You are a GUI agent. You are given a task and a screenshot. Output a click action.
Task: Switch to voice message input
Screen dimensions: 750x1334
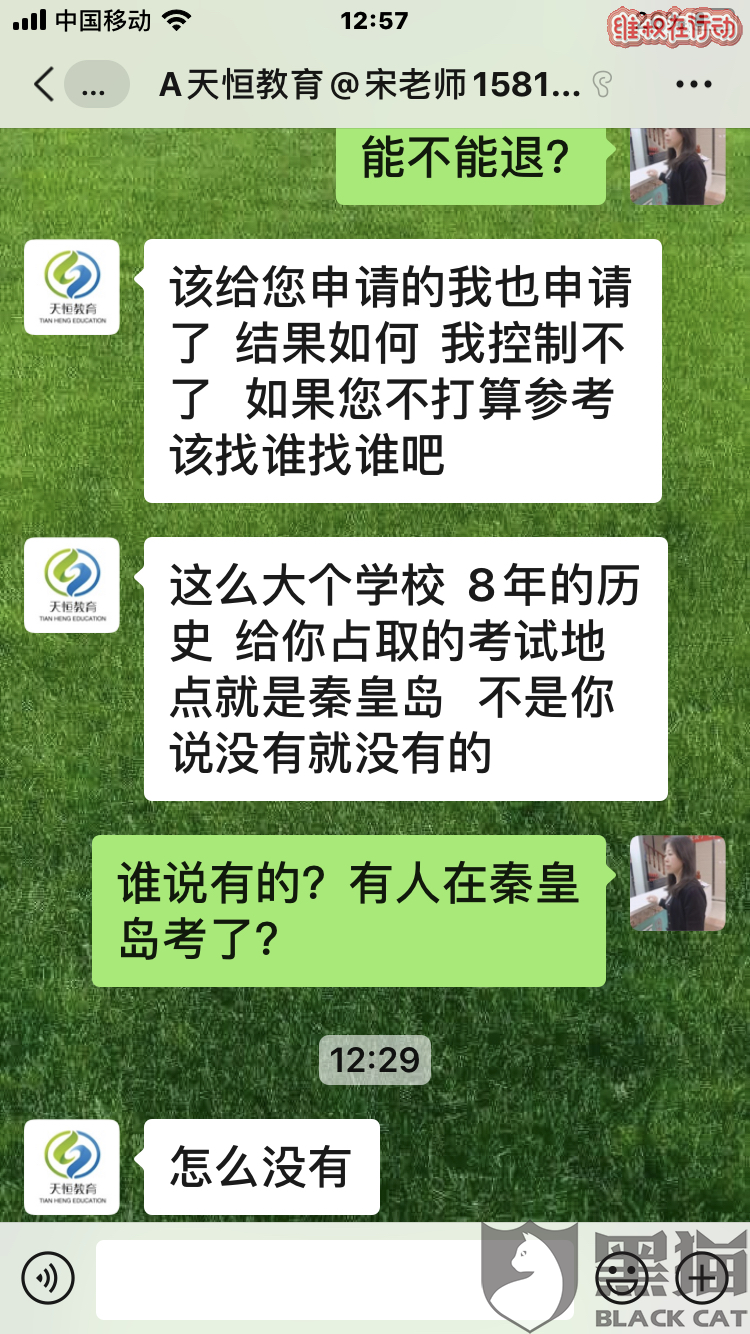point(47,1277)
